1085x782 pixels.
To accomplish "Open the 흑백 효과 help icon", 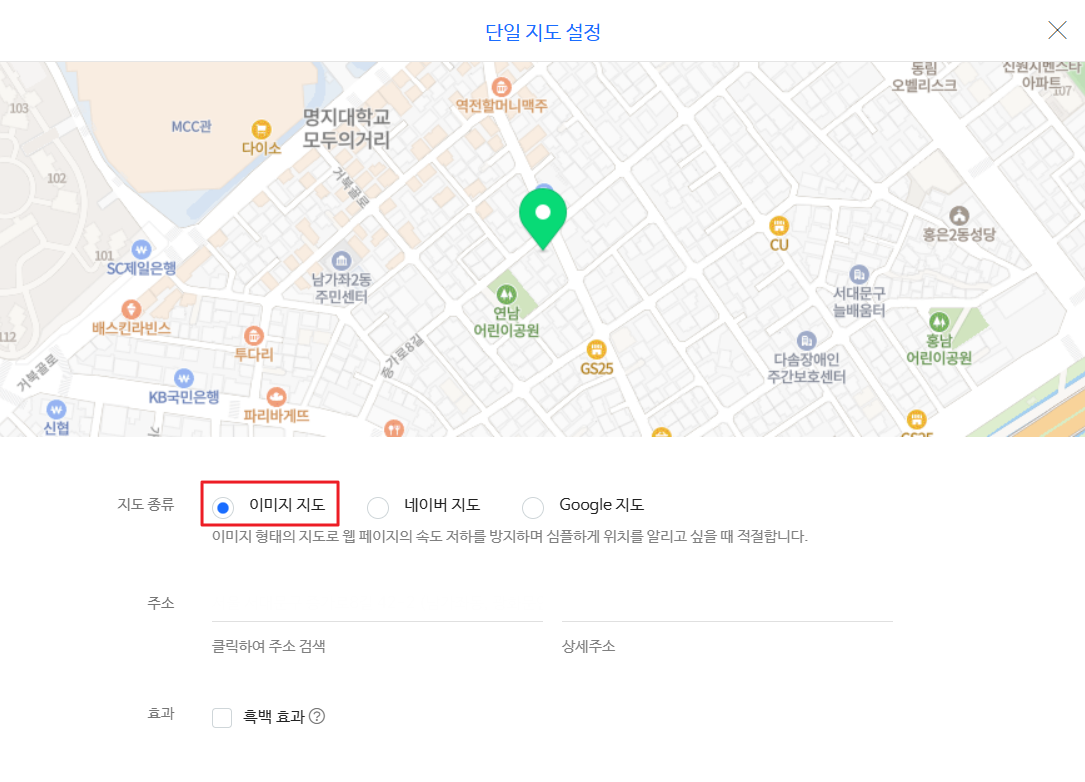I will click(x=317, y=716).
